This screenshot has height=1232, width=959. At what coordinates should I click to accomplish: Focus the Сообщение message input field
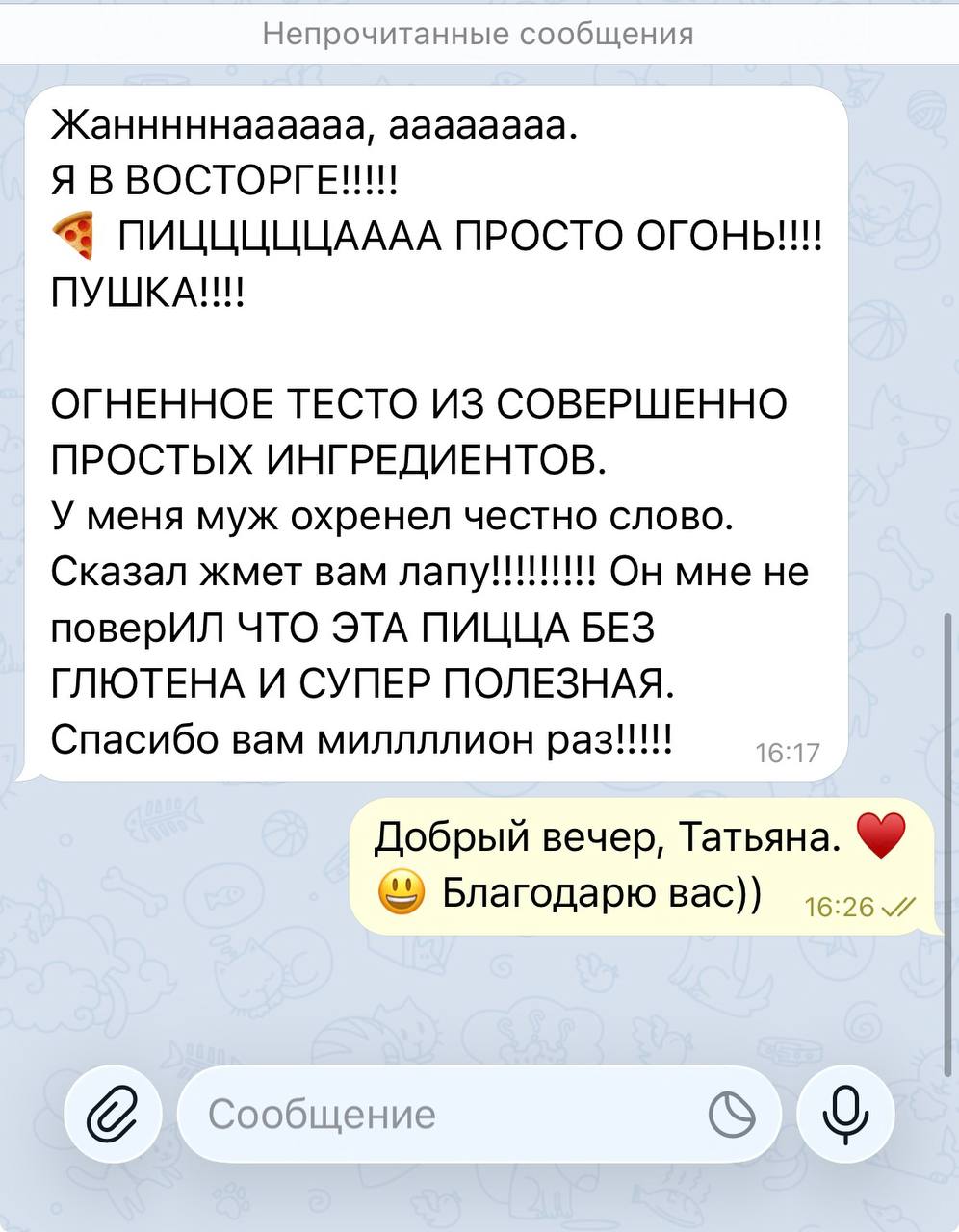click(x=433, y=1116)
